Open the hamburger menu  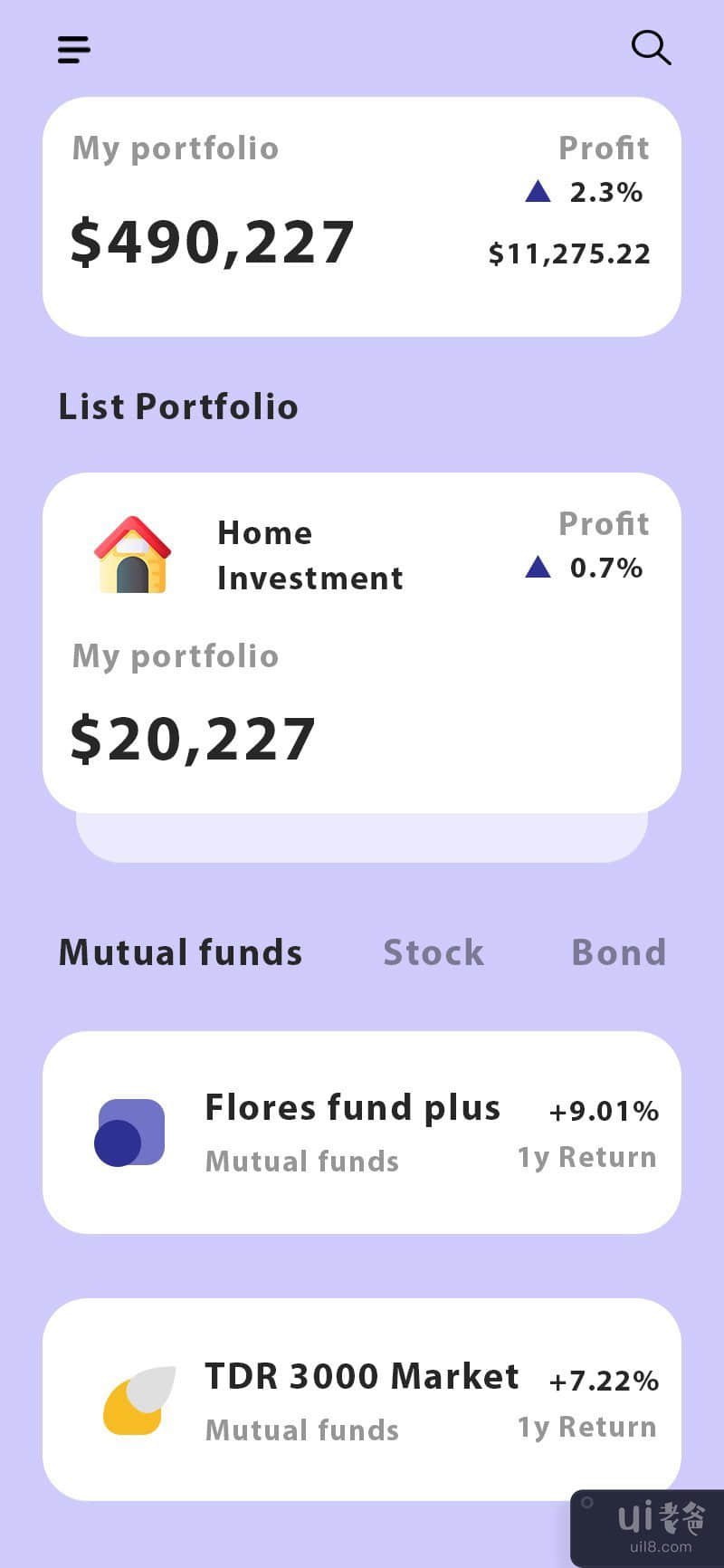coord(74,50)
